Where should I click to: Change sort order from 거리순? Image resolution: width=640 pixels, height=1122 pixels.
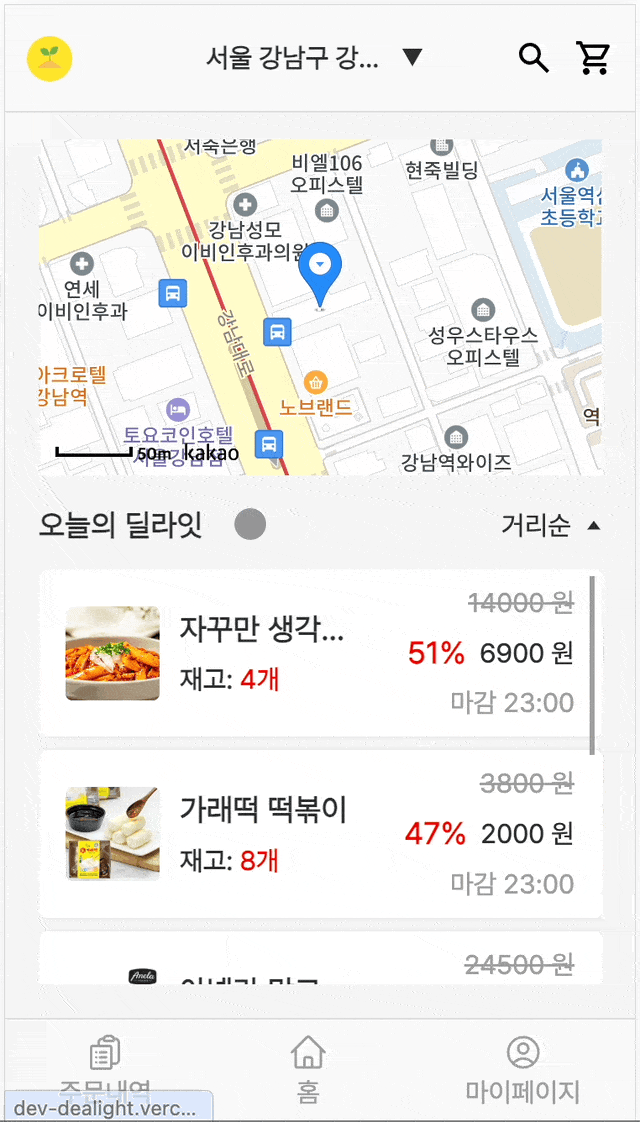pos(551,525)
